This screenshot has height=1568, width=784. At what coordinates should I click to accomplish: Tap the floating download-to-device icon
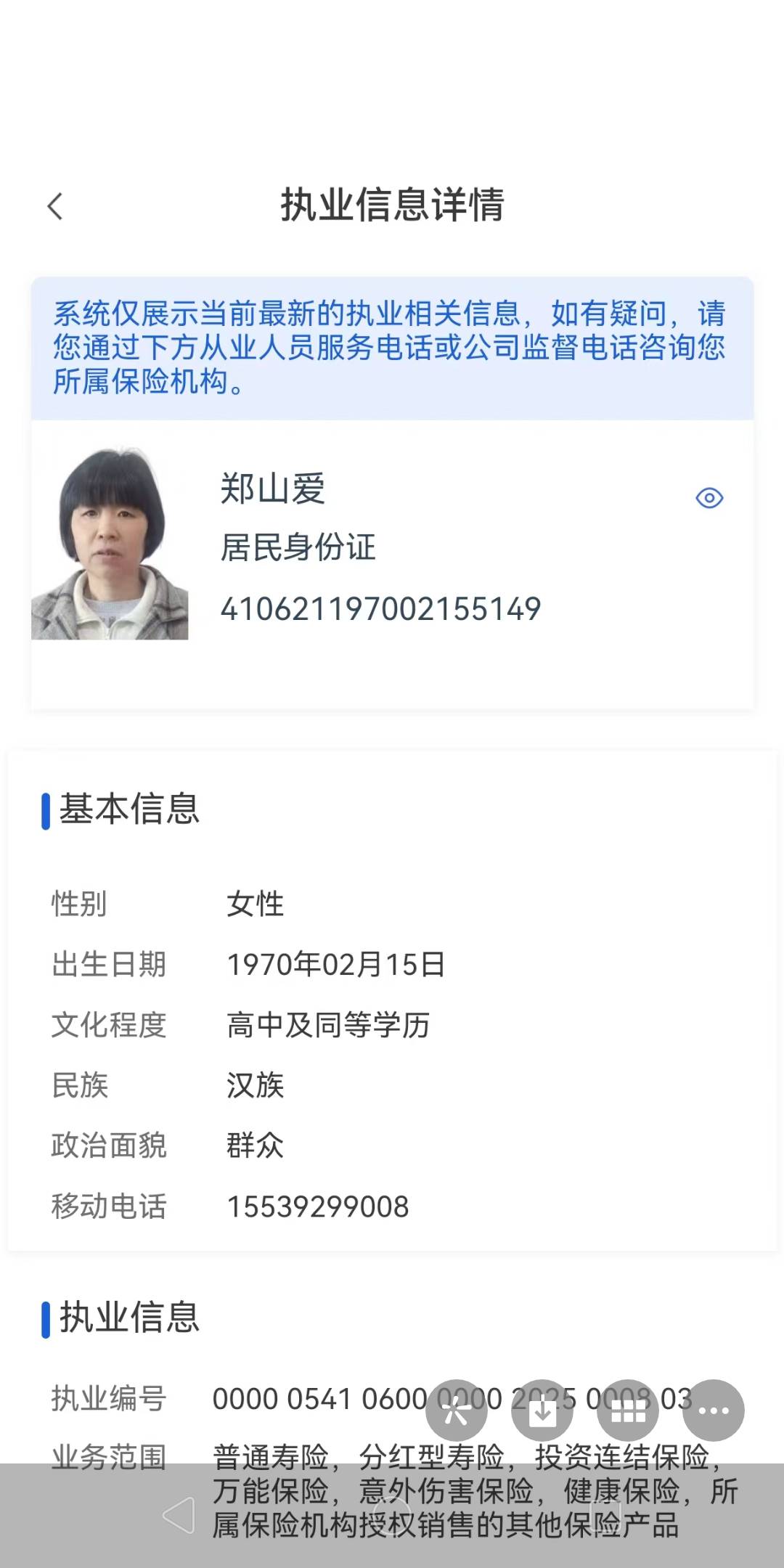(542, 1410)
